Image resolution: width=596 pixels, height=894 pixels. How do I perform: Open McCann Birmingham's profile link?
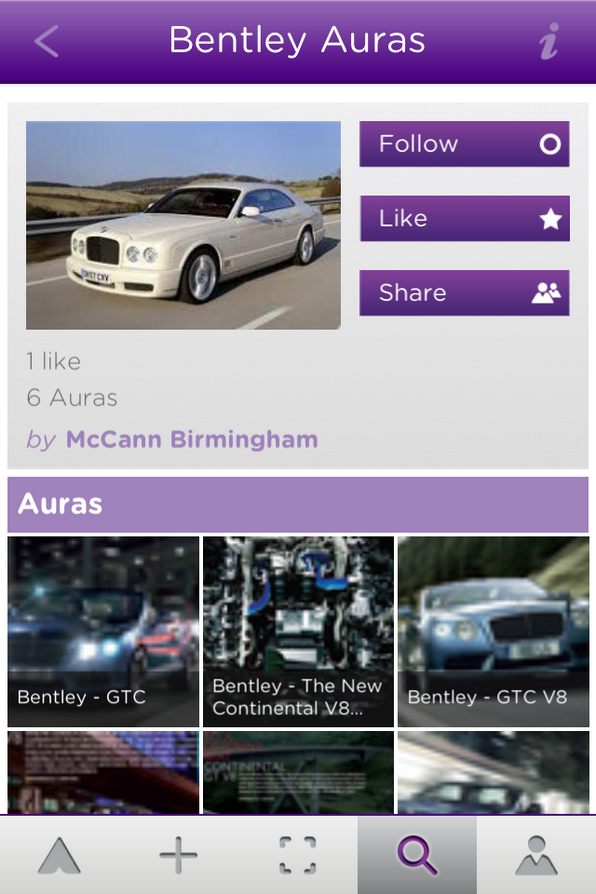[x=192, y=440]
